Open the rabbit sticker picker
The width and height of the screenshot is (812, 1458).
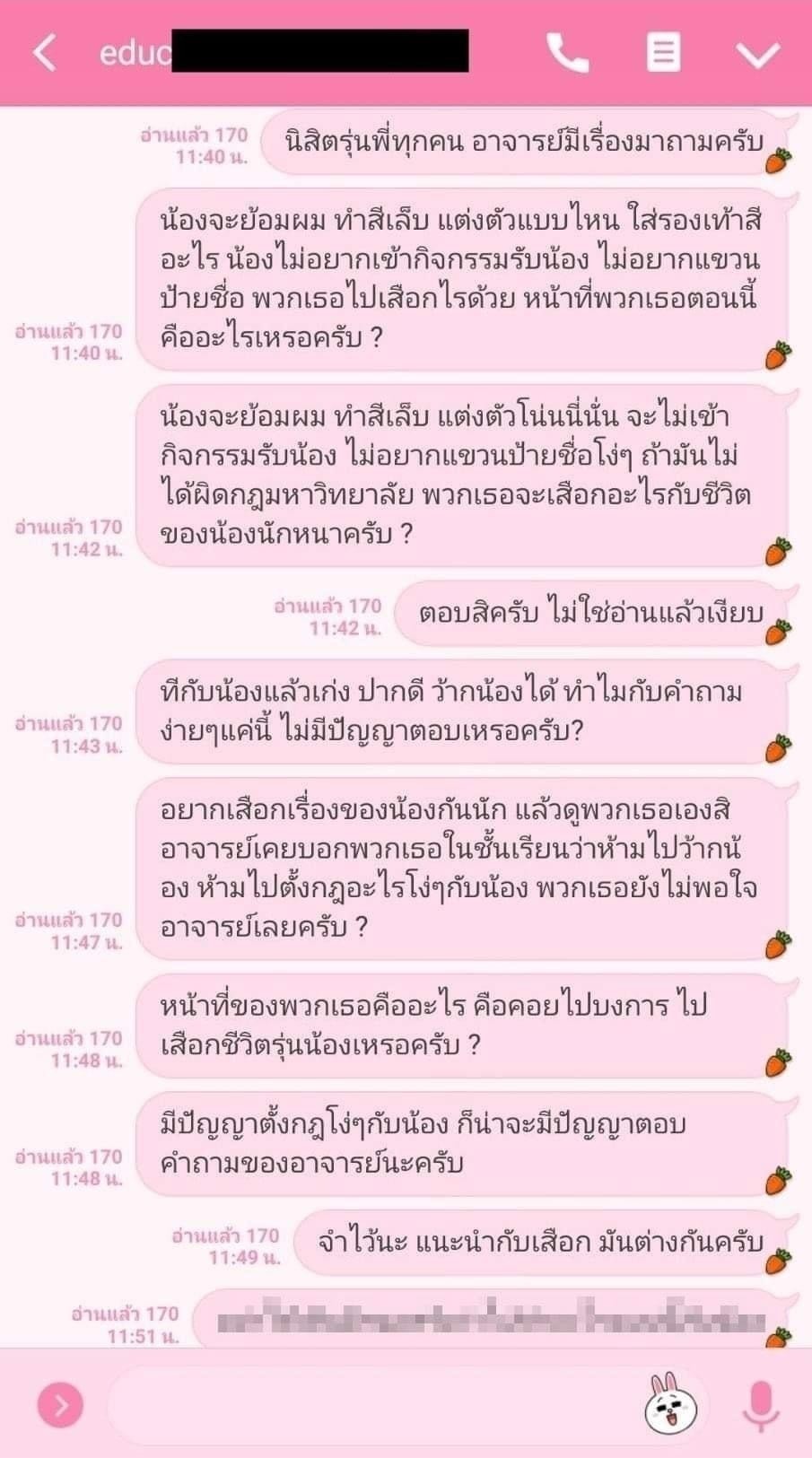coord(671,1404)
